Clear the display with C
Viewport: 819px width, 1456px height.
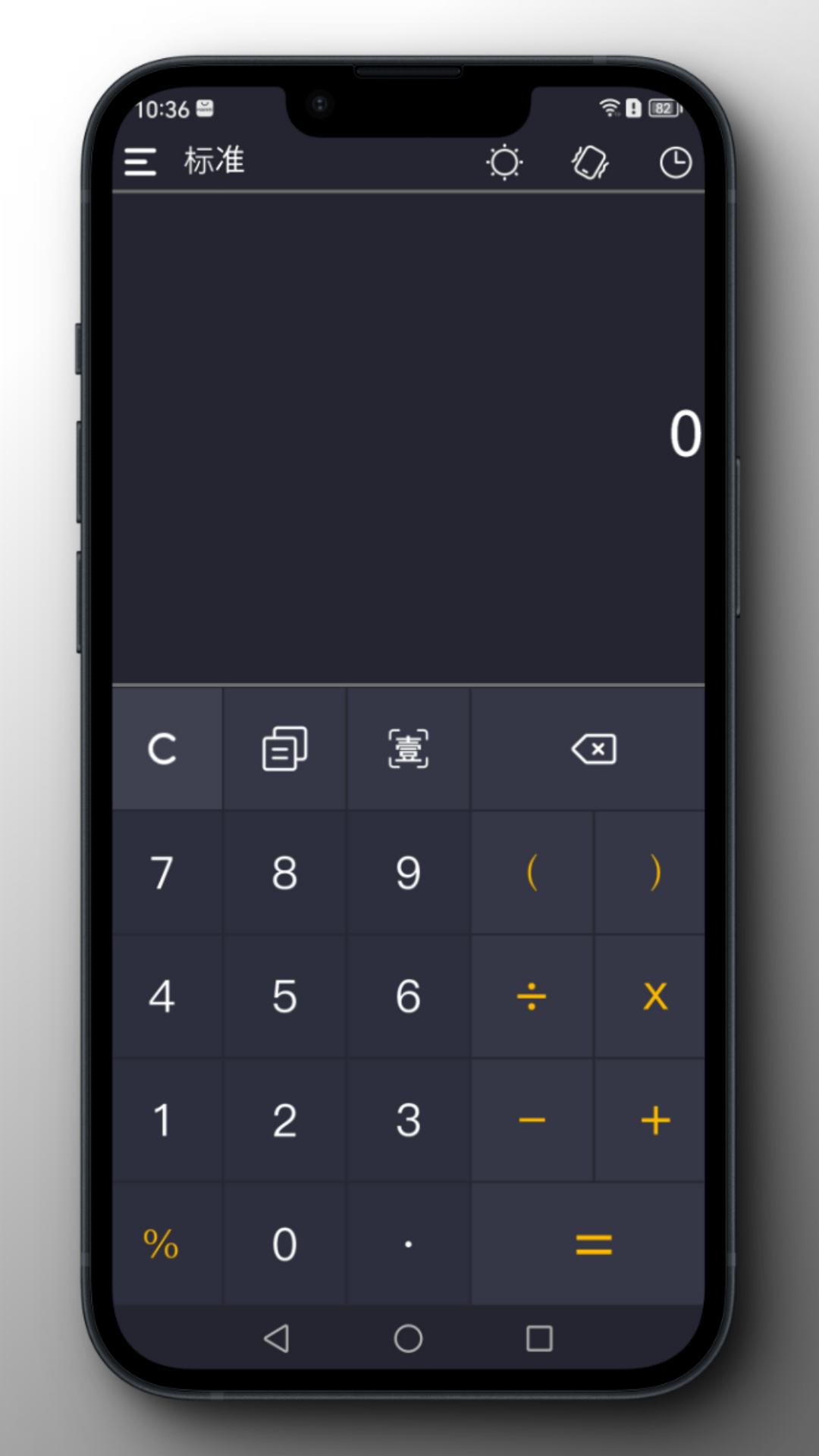(162, 749)
